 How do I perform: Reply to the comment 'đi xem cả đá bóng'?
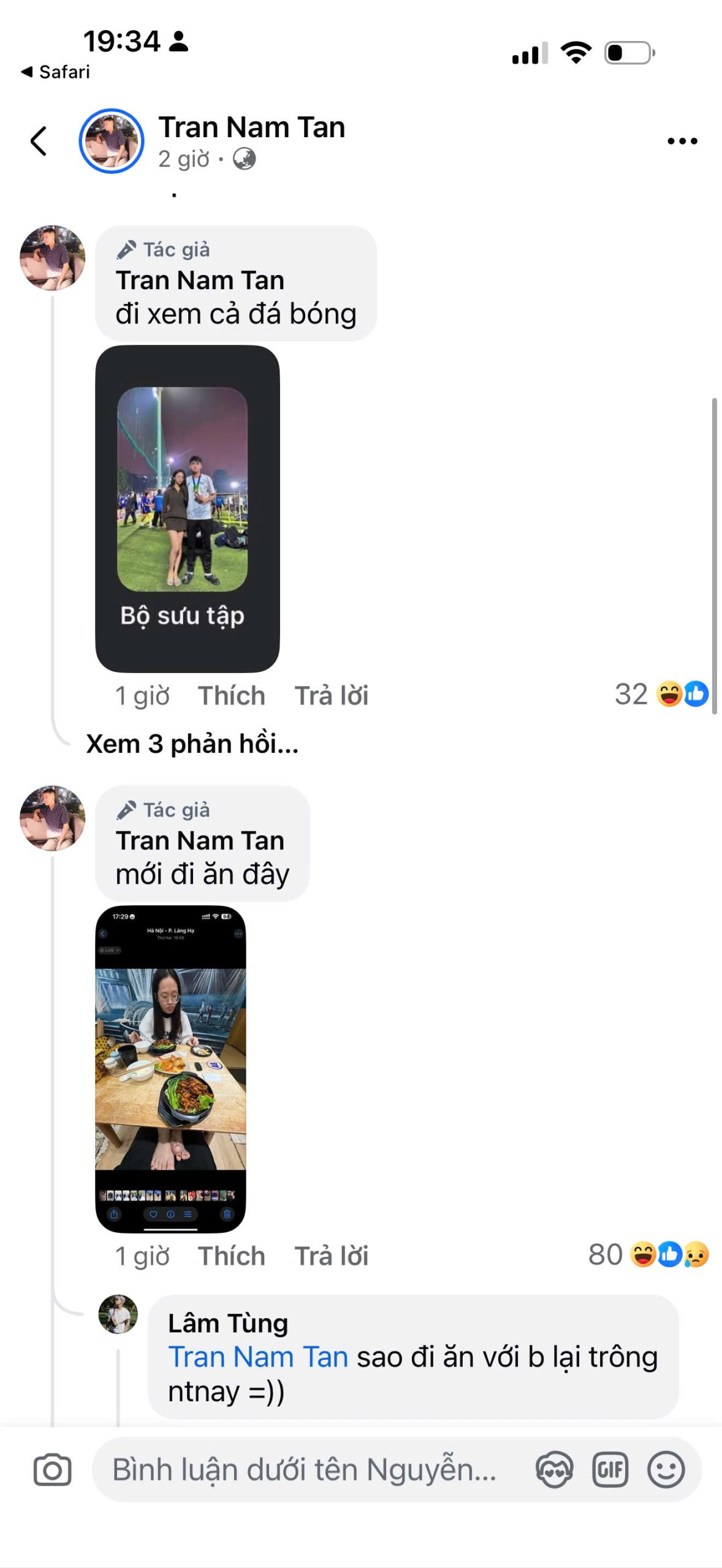tap(331, 696)
